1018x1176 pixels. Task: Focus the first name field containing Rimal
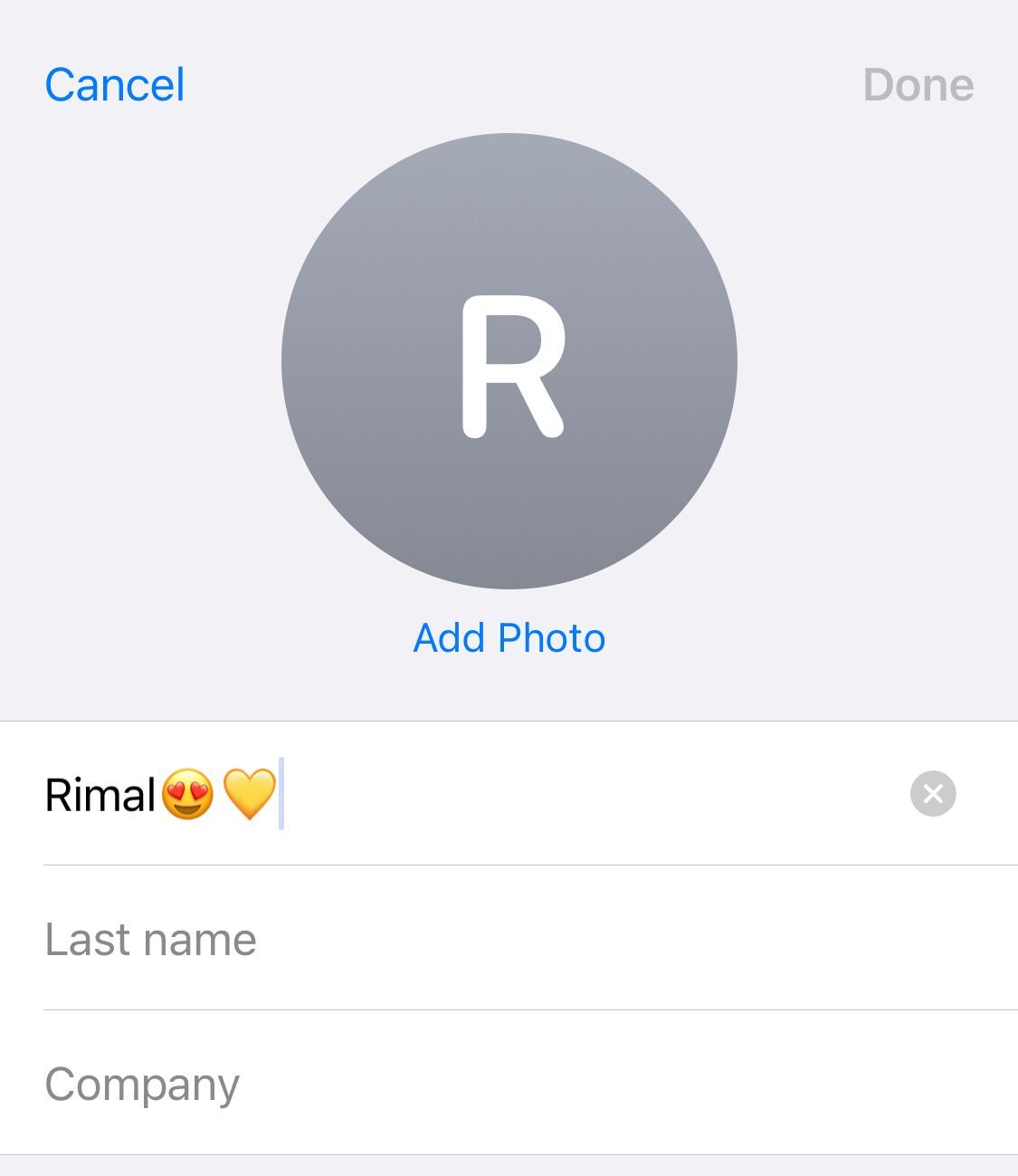543,794
